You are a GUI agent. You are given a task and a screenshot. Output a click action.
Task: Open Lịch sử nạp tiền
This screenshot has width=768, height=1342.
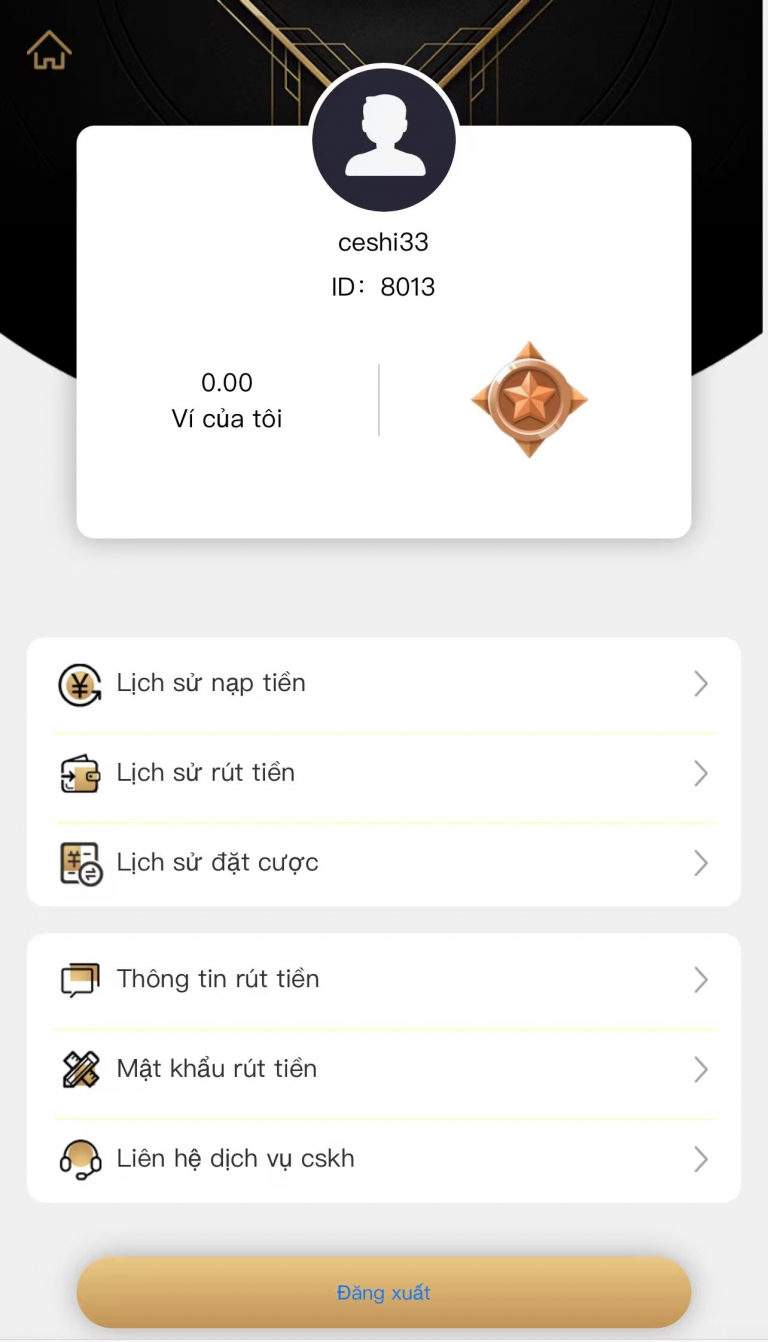383,684
